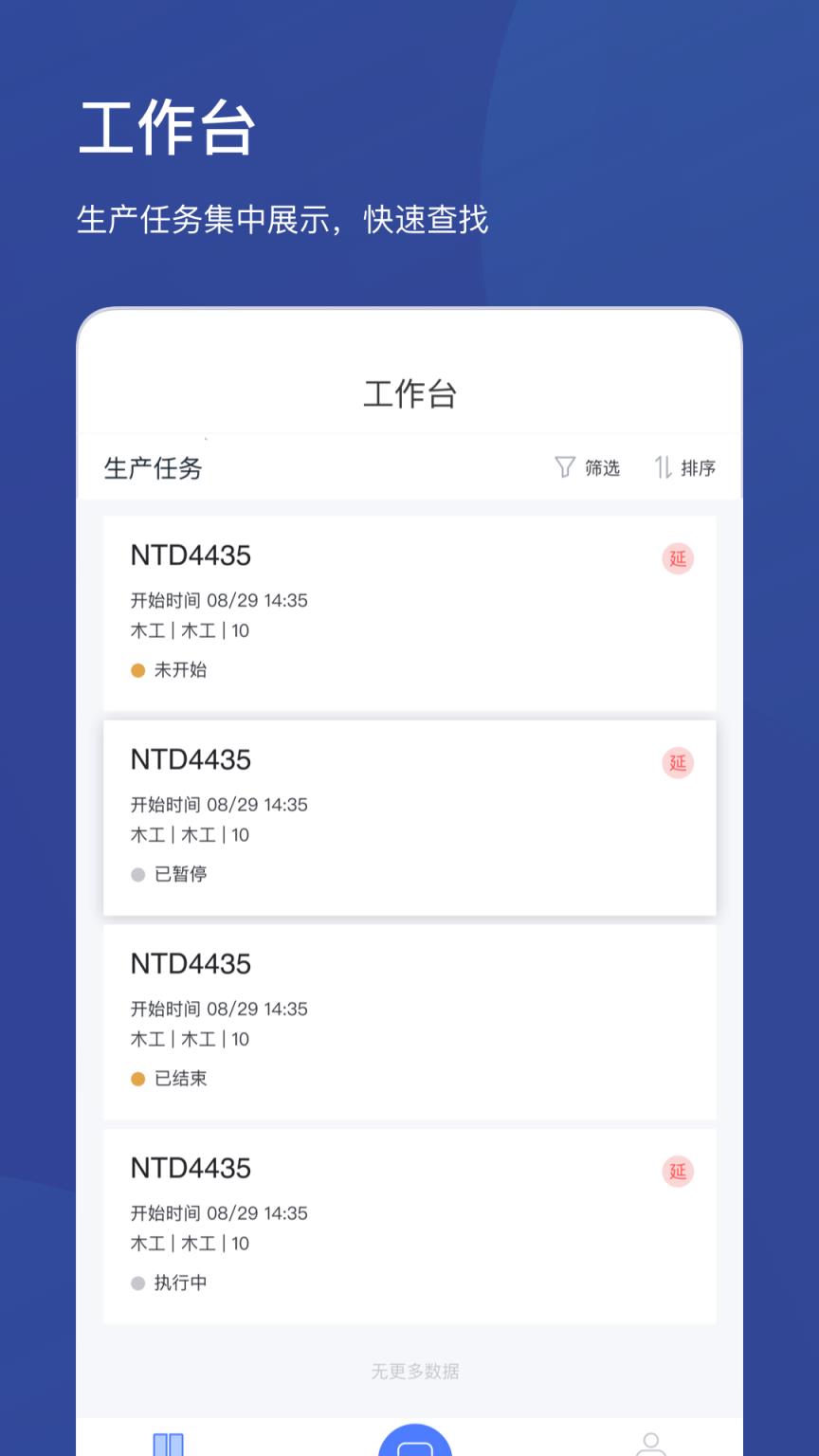Tap the start time 08/29 14:35 on paused task
This screenshot has height=1456, width=819.
tap(219, 805)
